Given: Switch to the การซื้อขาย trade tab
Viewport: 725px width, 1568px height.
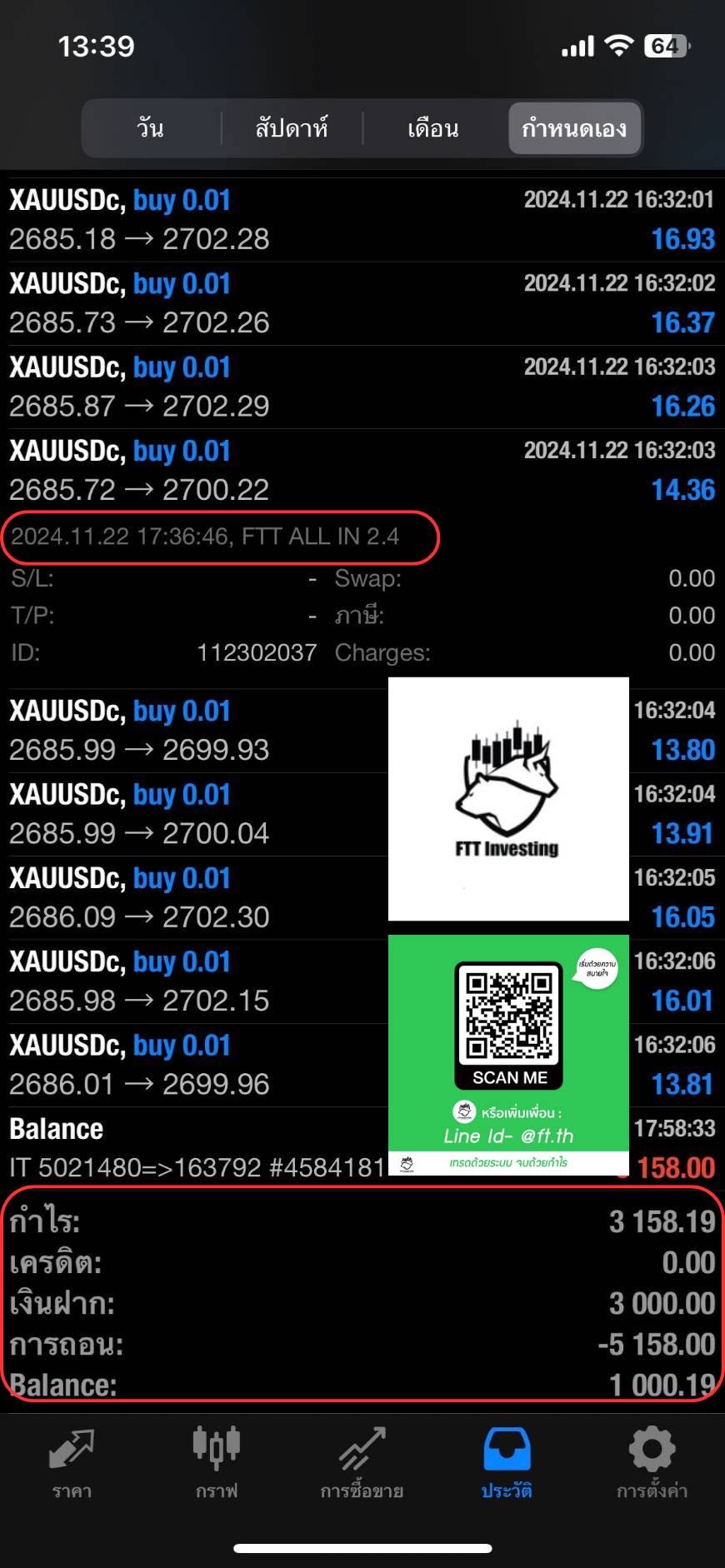Looking at the screenshot, I should click(x=362, y=1463).
